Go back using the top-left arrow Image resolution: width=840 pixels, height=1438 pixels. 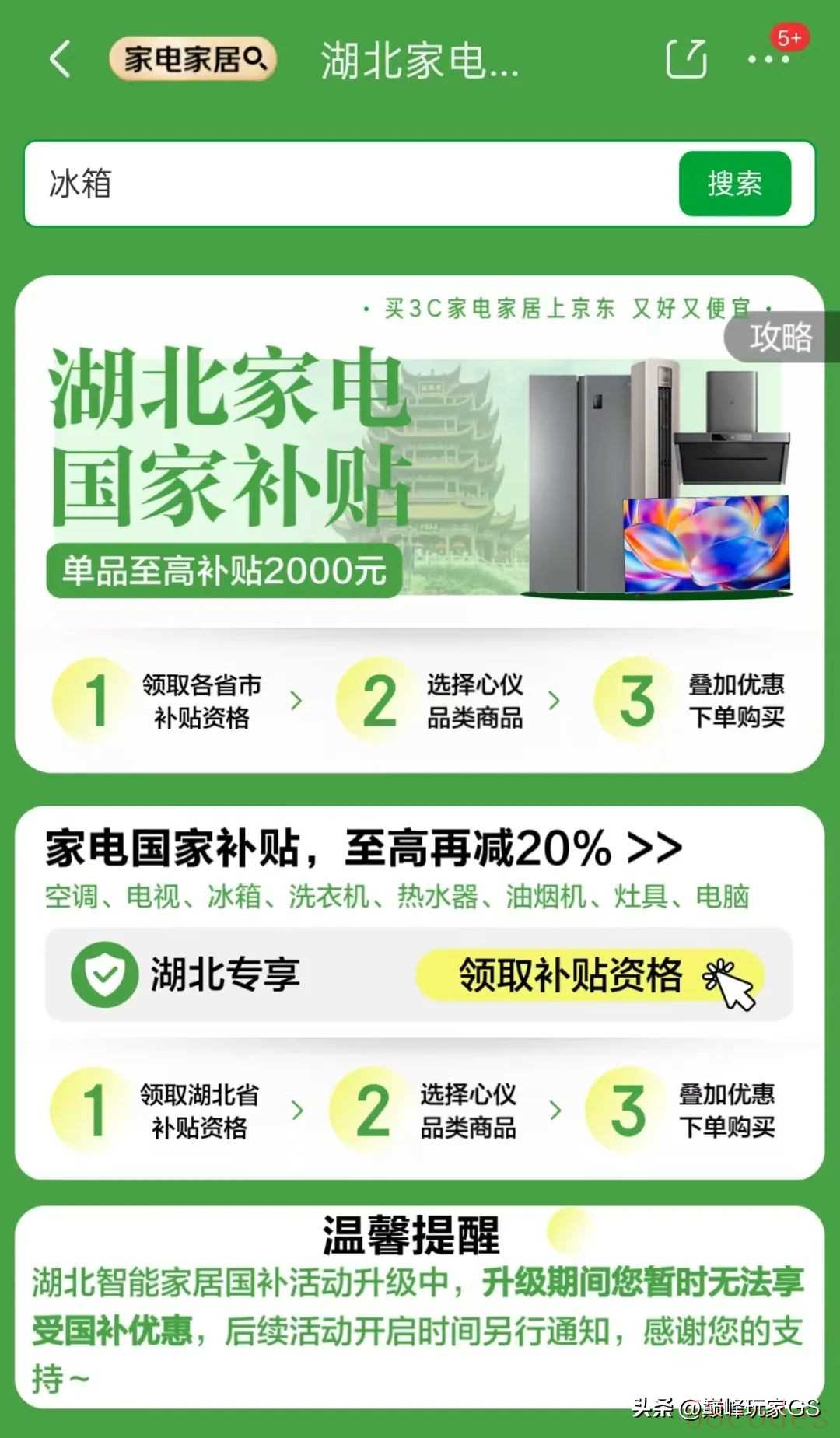61,59
